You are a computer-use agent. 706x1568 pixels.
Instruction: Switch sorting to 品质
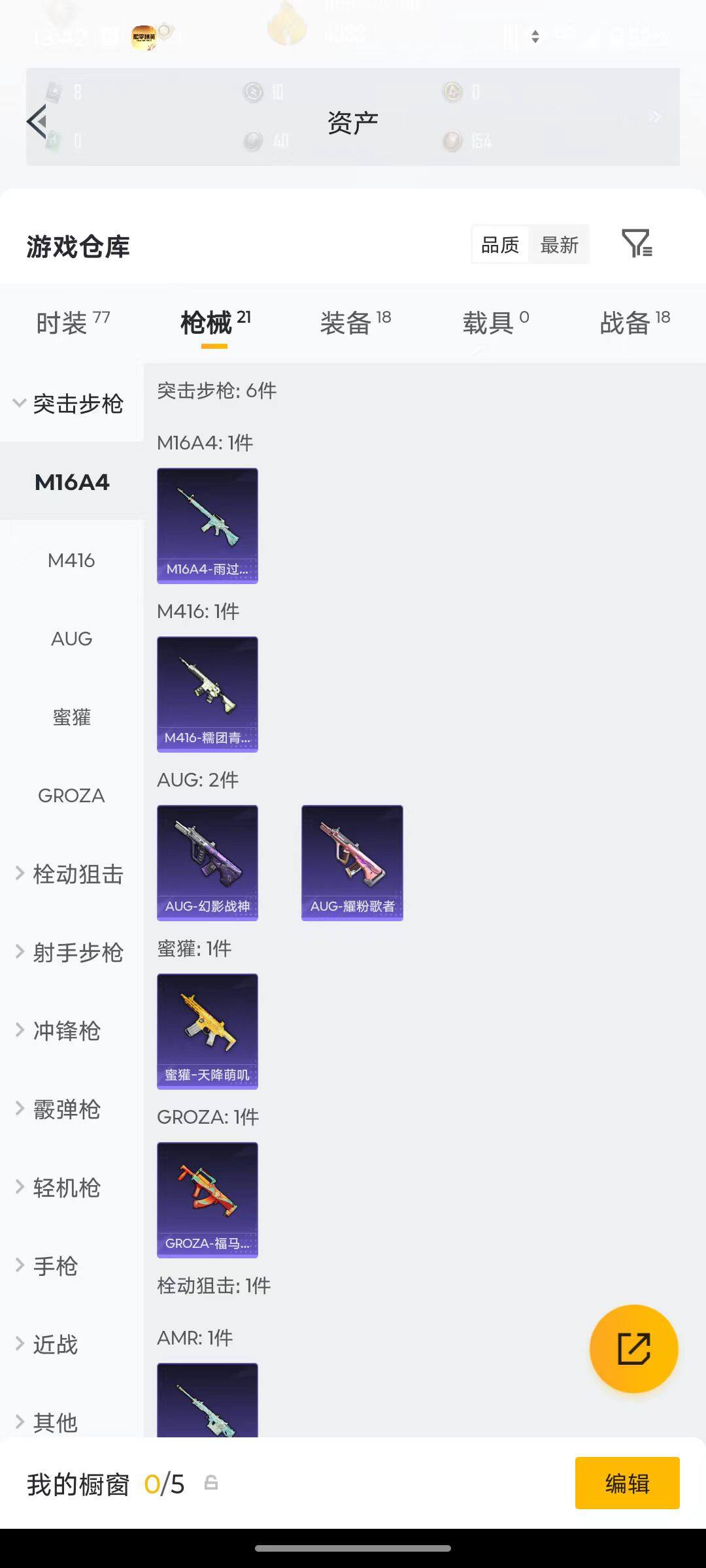[x=499, y=244]
